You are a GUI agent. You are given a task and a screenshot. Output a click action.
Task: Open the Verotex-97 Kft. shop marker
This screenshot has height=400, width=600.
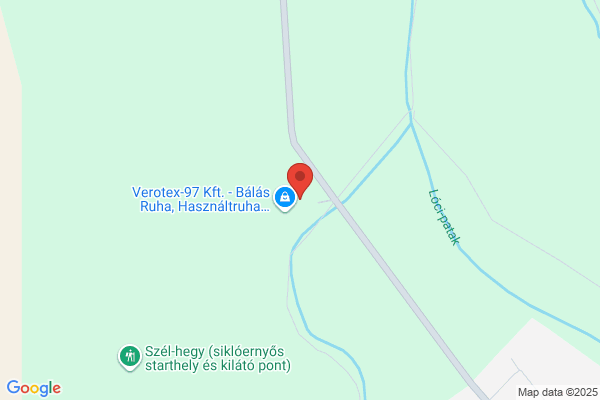[x=285, y=198]
